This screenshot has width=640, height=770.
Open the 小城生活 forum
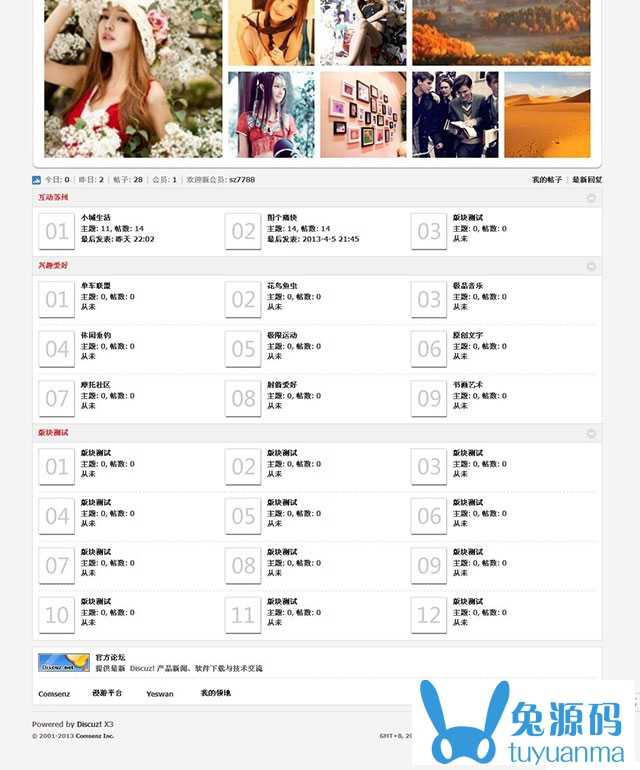pos(96,217)
